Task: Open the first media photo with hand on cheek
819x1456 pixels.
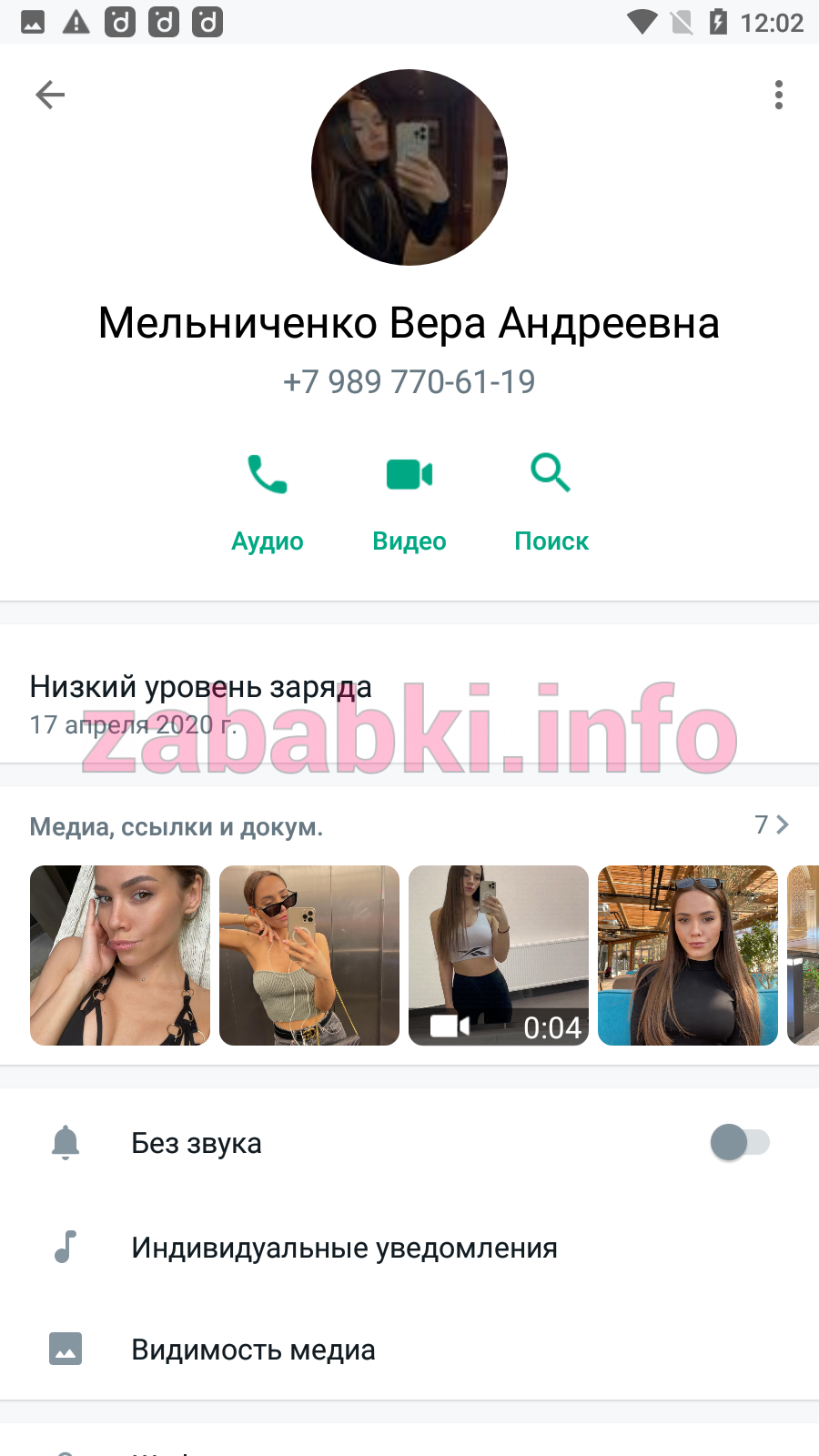Action: [120, 955]
